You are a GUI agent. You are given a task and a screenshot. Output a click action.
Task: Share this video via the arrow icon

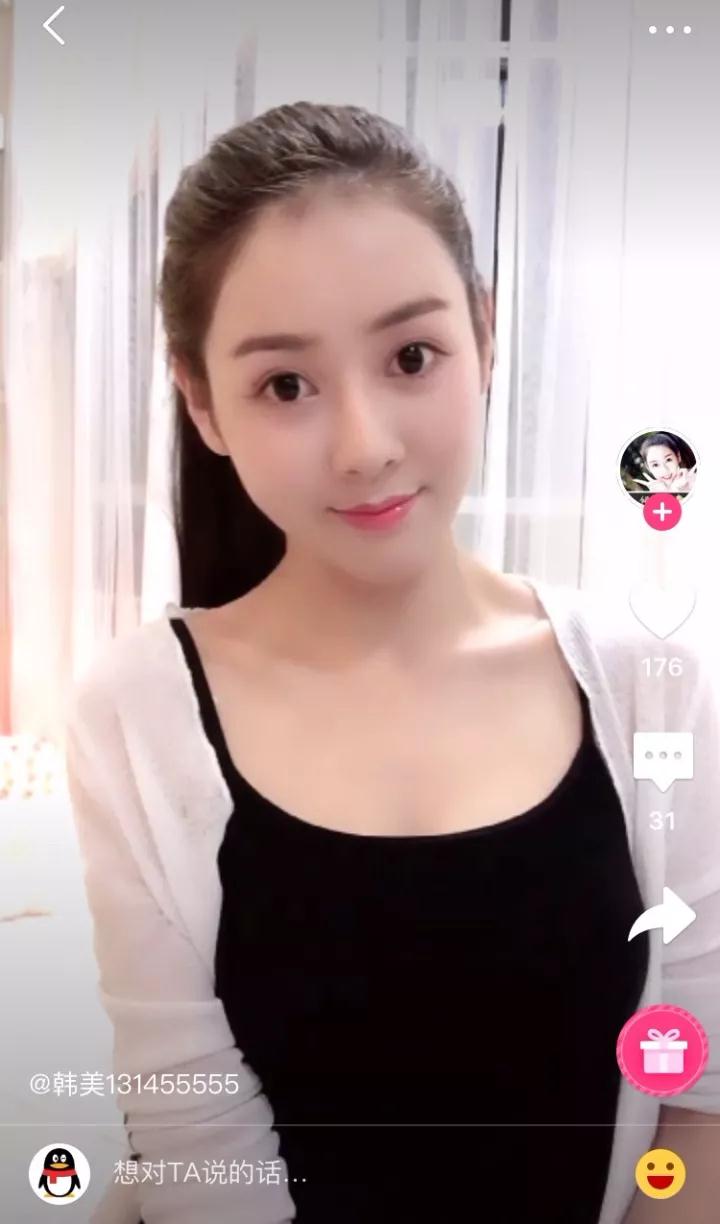(x=662, y=917)
